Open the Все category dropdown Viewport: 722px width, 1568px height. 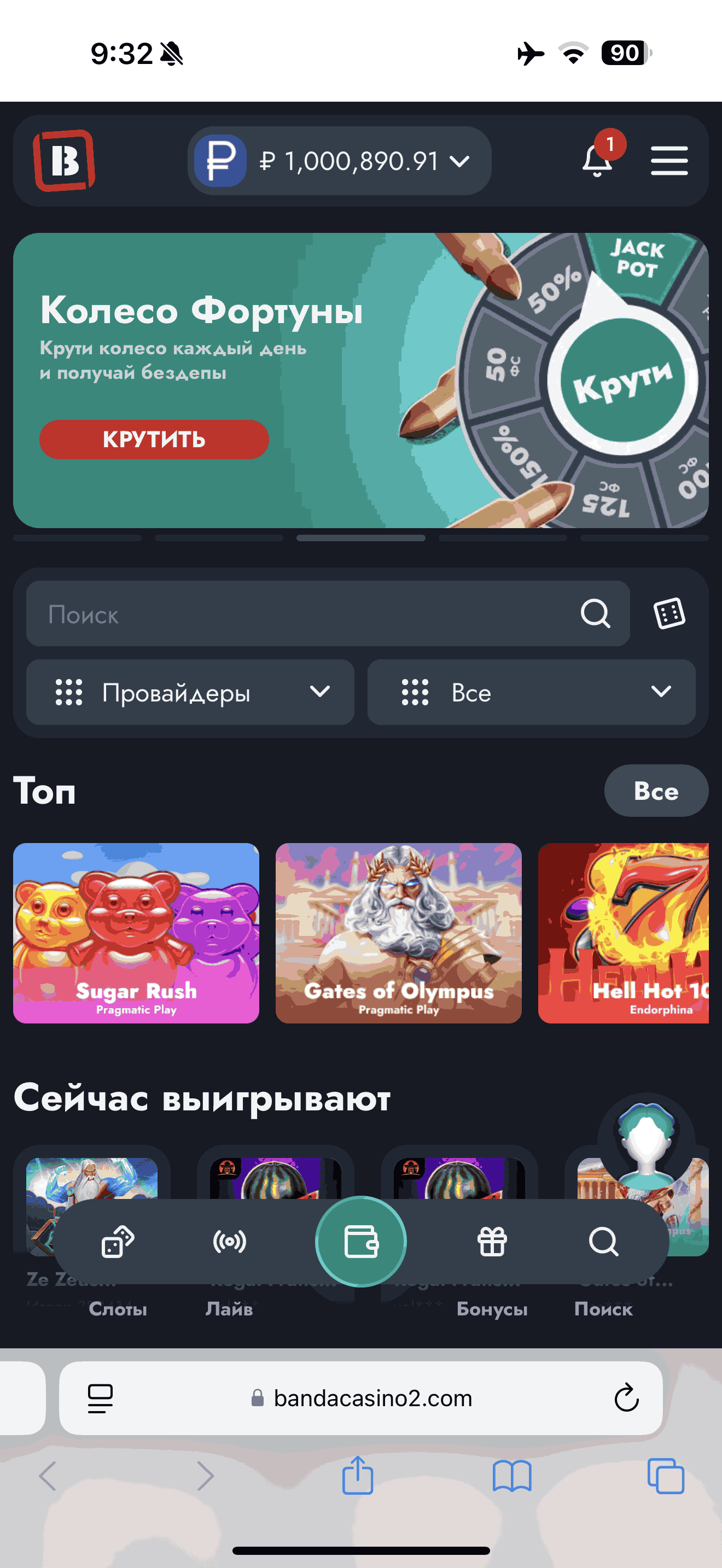click(x=531, y=692)
